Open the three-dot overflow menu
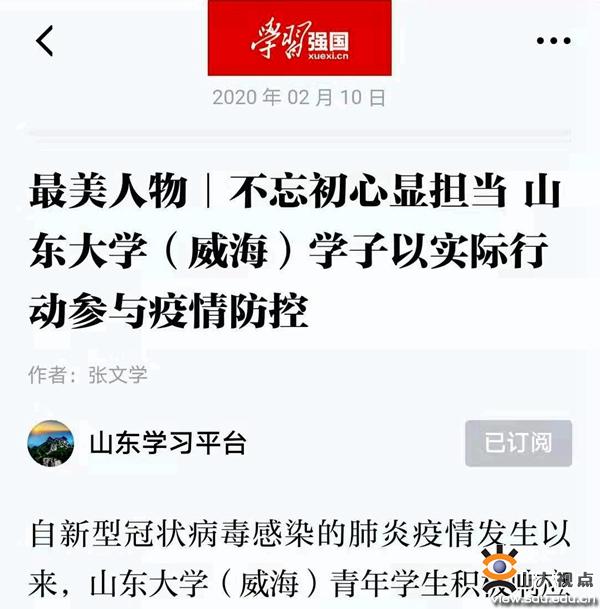Image resolution: width=600 pixels, height=609 pixels. [x=553, y=42]
